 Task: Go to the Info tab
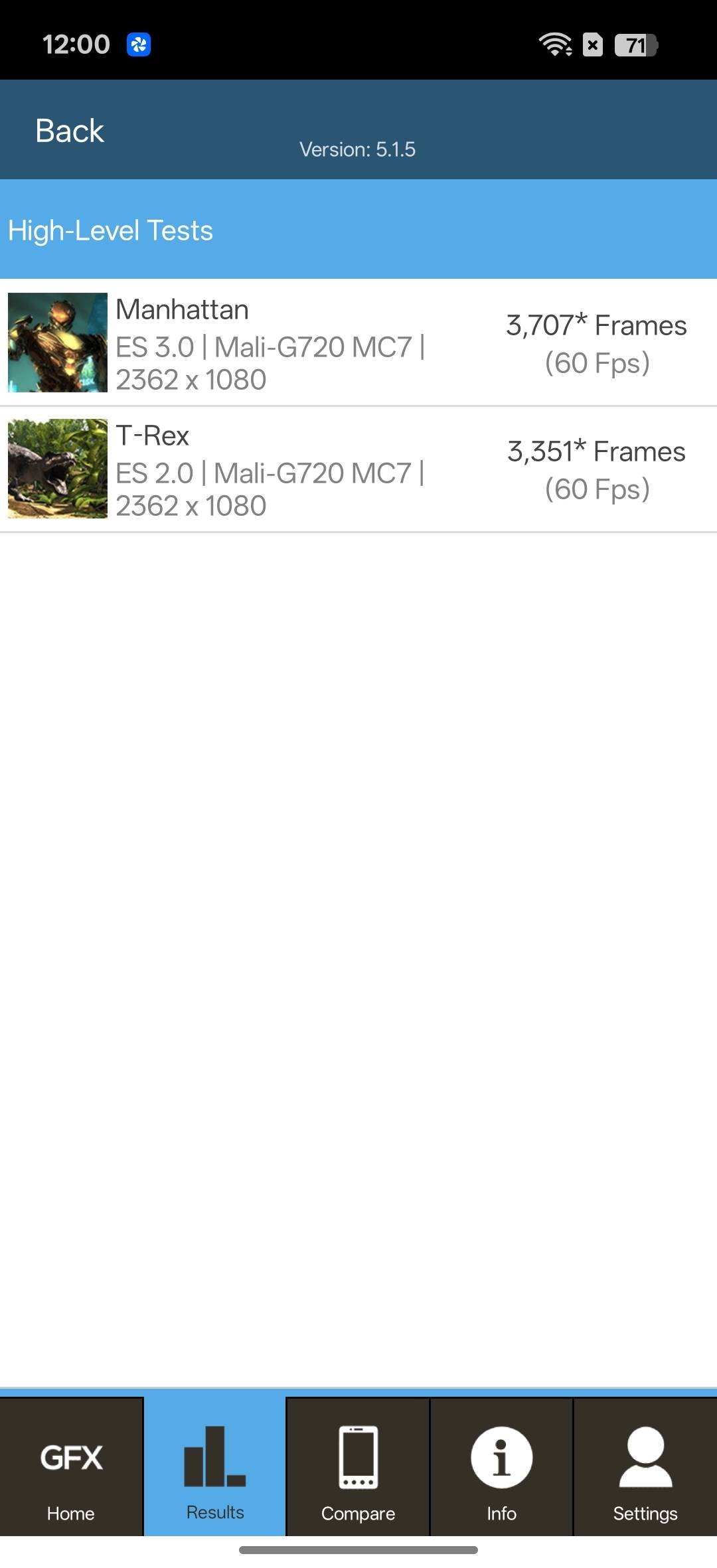point(501,1467)
